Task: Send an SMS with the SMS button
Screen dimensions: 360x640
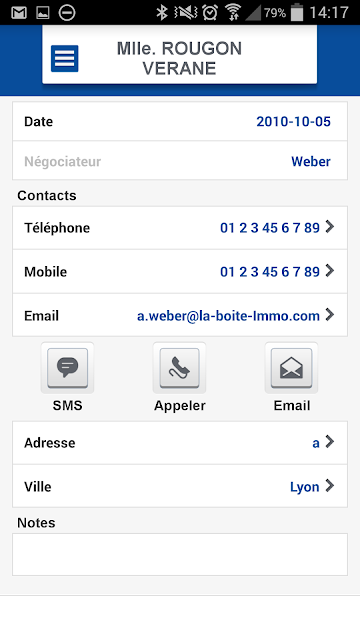Action: pos(67,368)
